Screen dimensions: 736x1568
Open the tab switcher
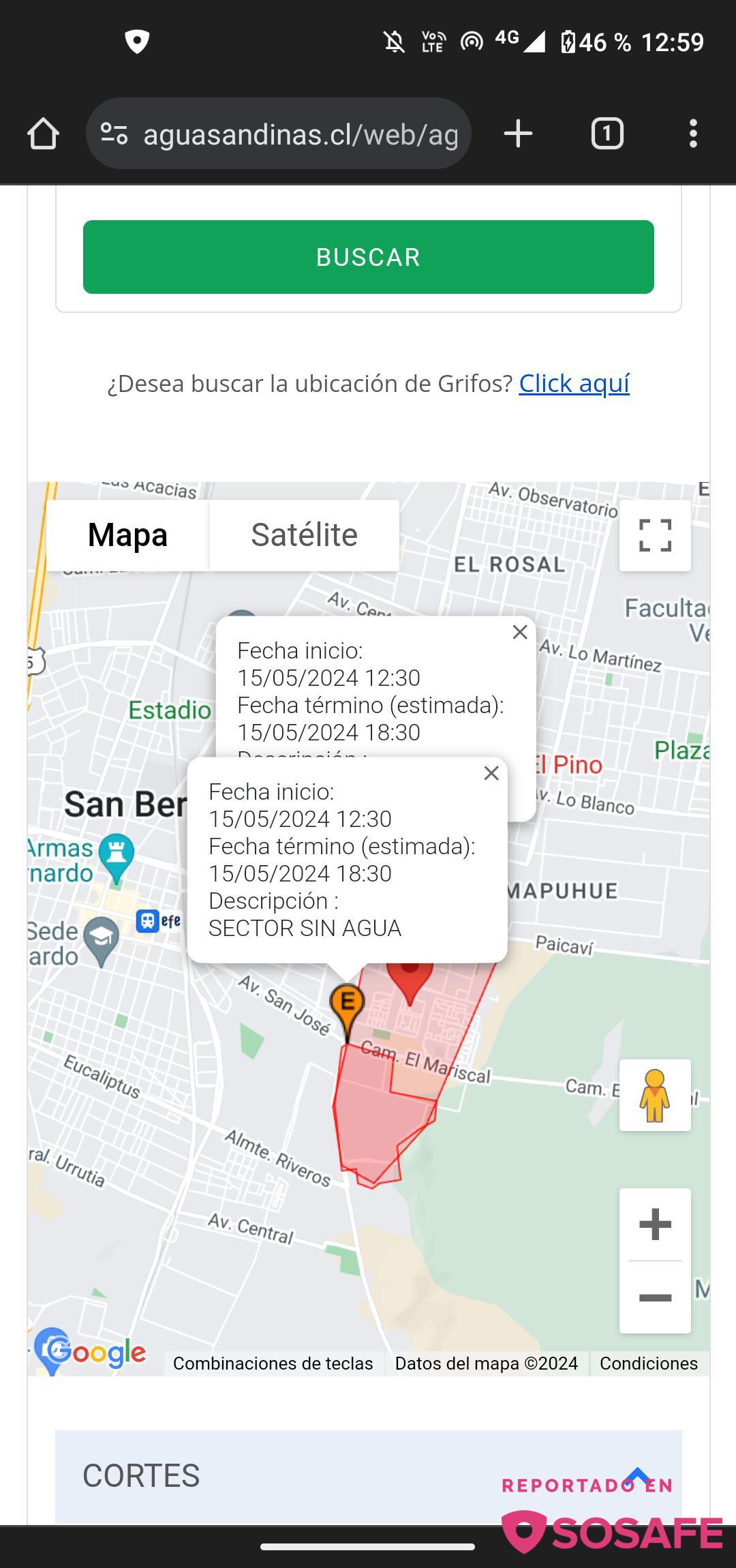607,134
